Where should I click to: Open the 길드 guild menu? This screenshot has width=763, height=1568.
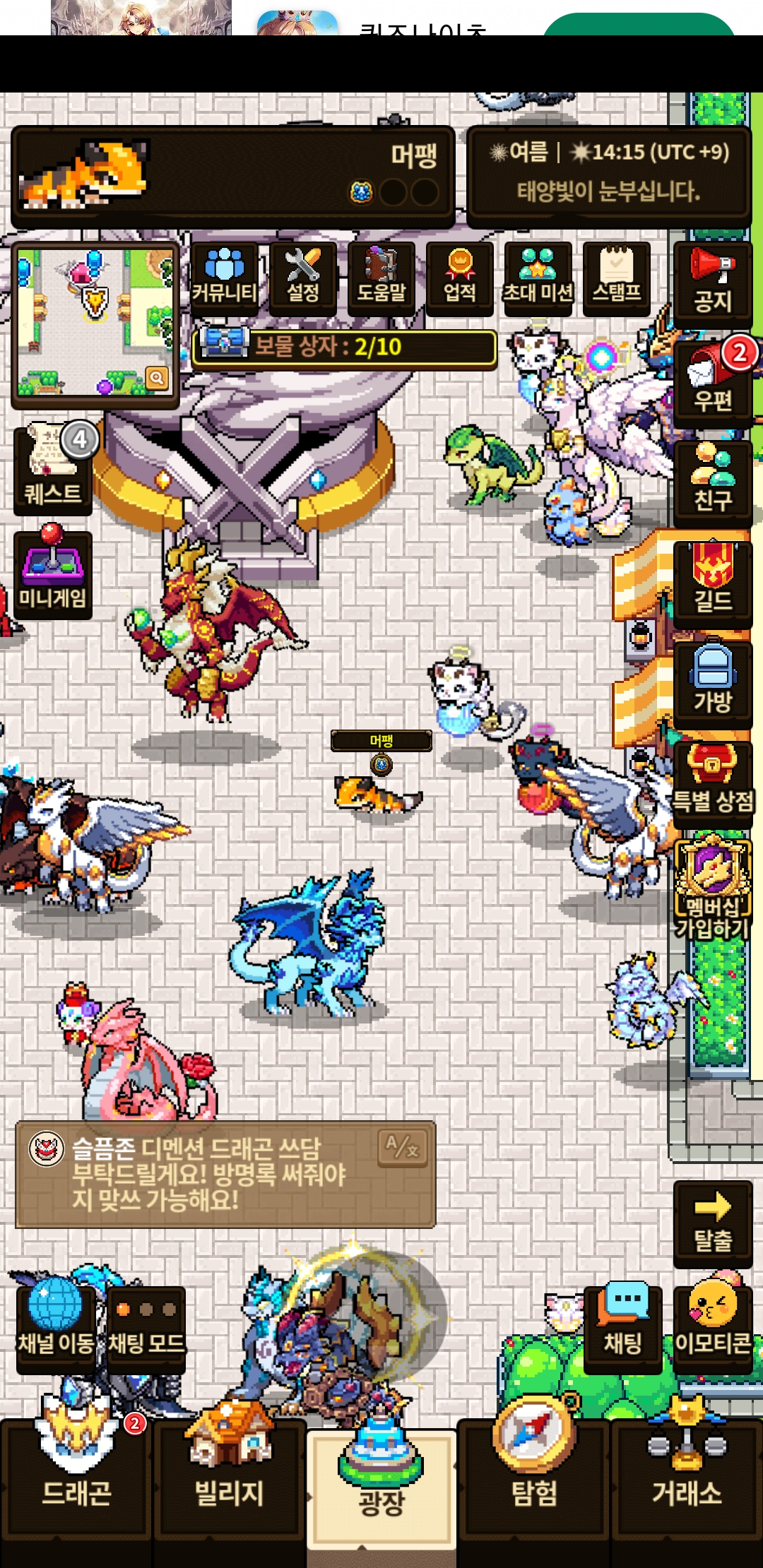pos(712,583)
